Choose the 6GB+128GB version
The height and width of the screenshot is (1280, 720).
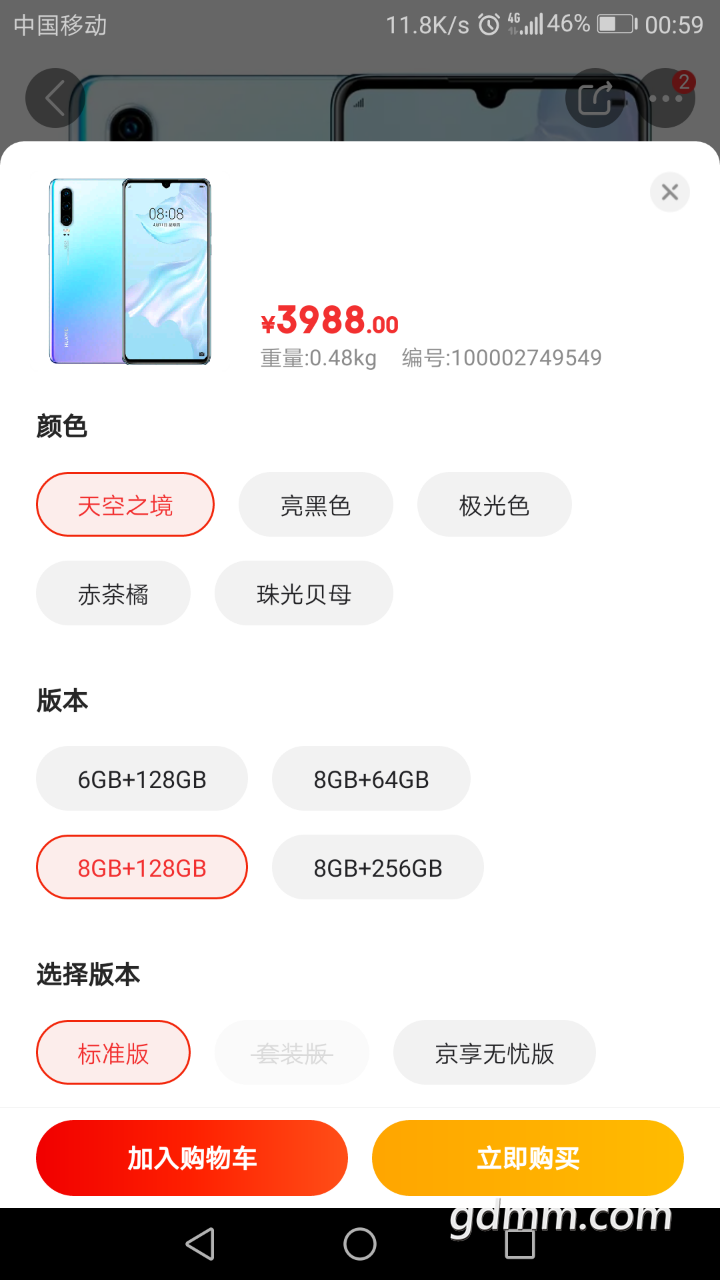coord(142,779)
